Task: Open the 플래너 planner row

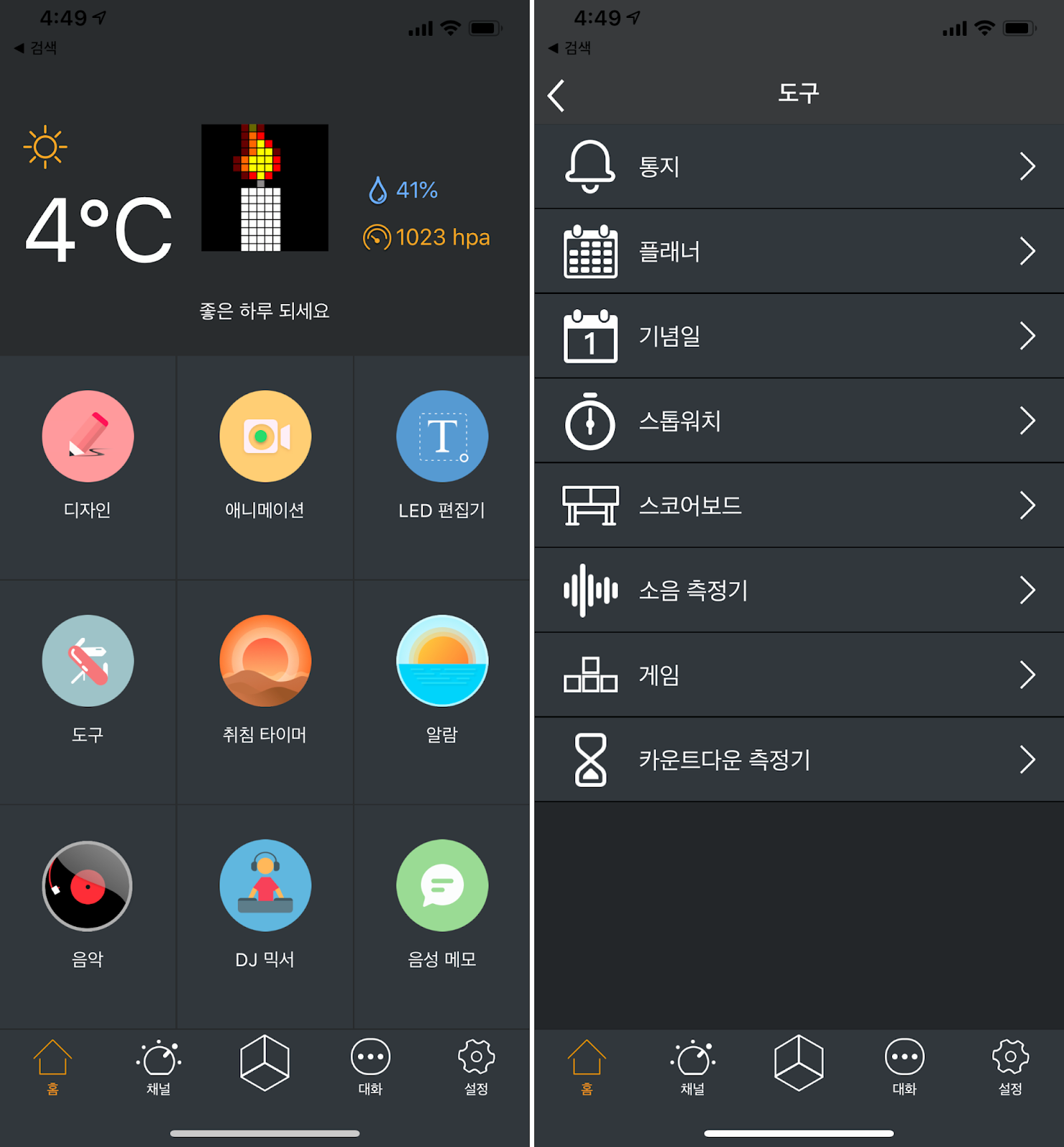Action: click(799, 252)
